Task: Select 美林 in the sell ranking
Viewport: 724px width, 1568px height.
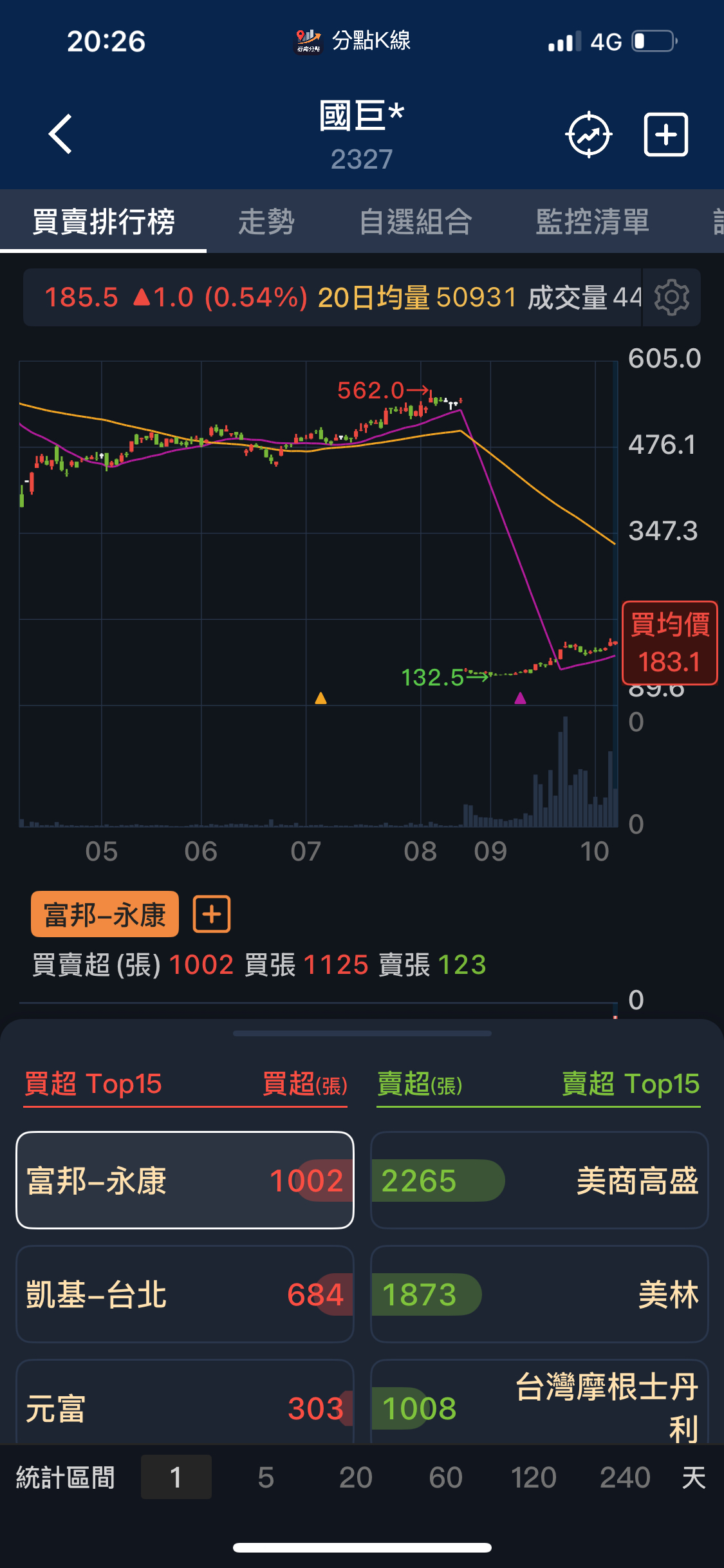Action: (539, 1294)
